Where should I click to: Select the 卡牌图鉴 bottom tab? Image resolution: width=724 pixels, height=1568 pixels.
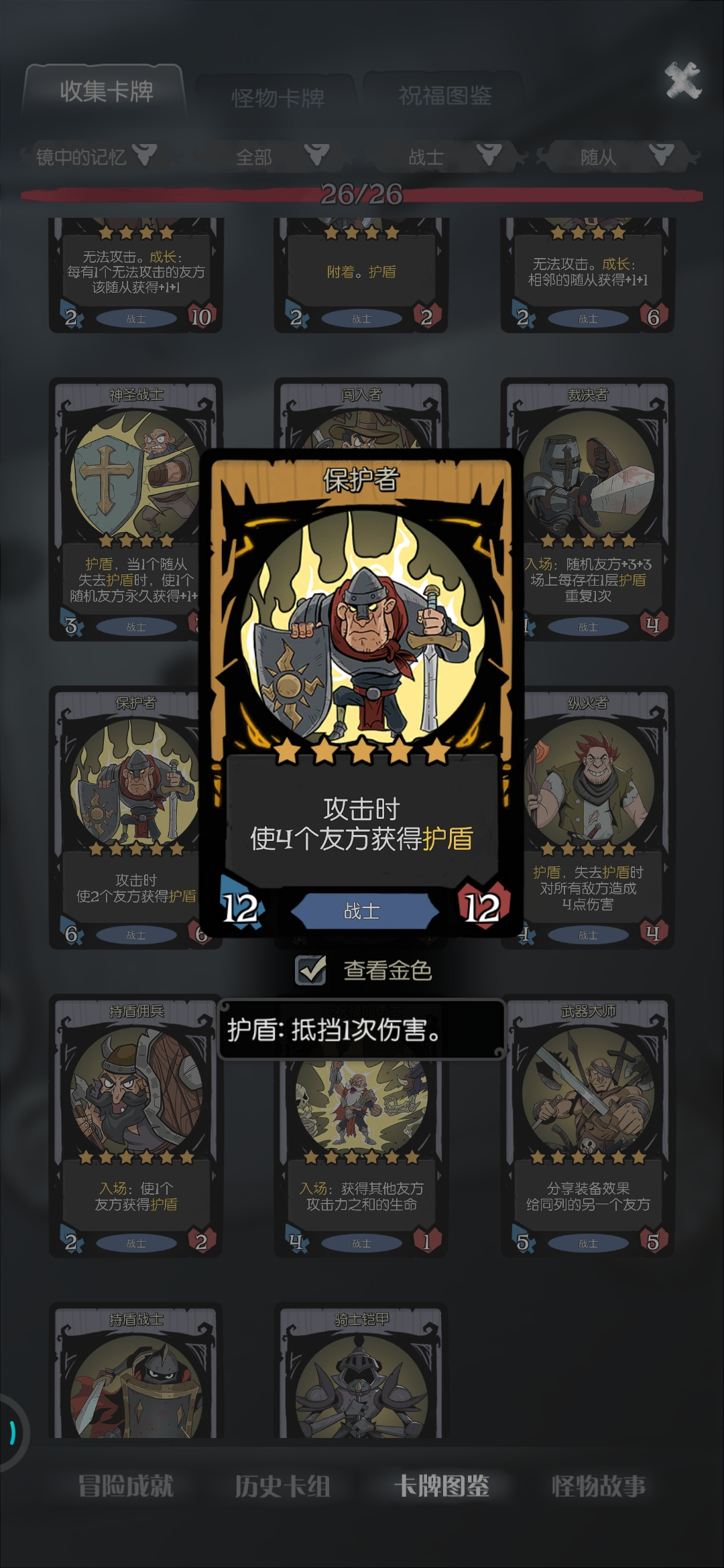pyautogui.click(x=441, y=1486)
